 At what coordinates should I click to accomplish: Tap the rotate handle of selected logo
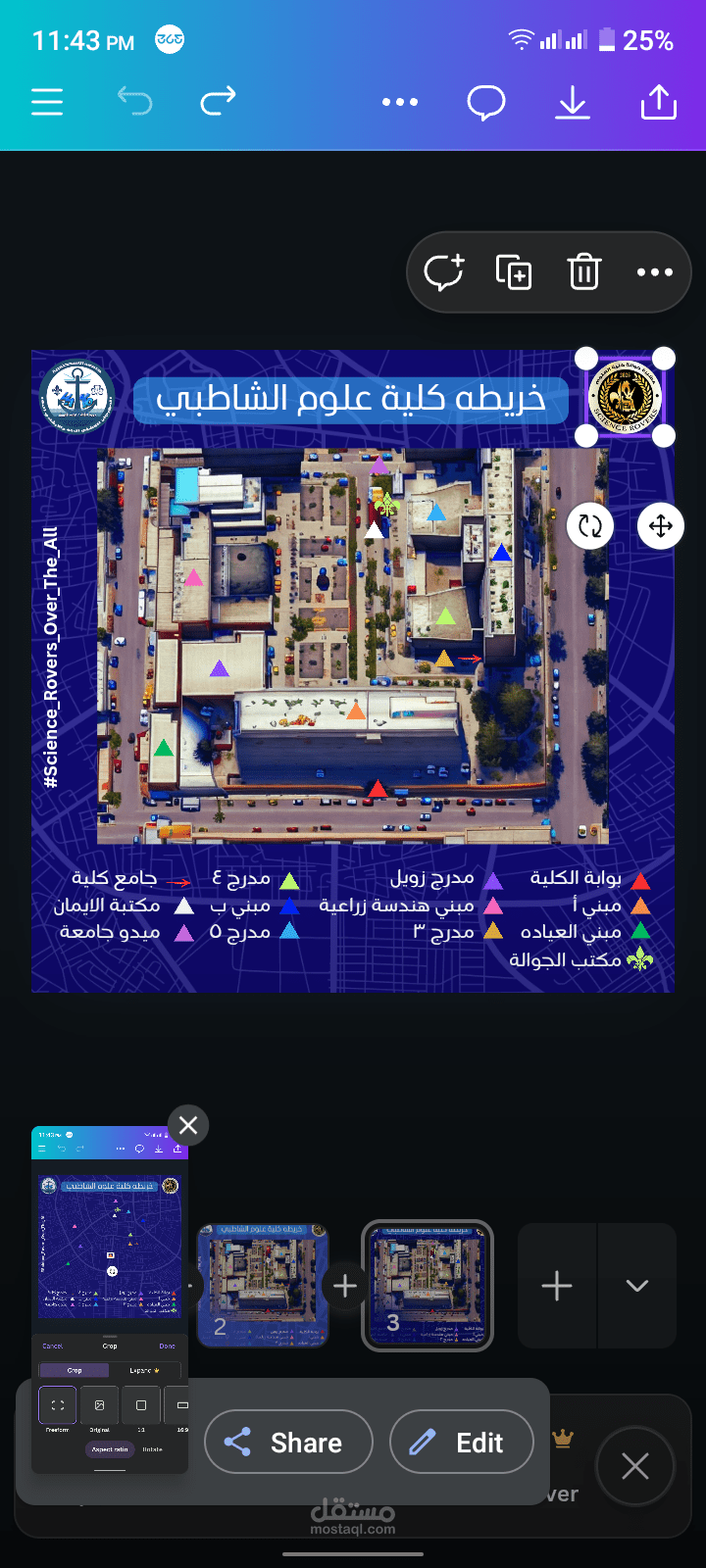pos(590,526)
